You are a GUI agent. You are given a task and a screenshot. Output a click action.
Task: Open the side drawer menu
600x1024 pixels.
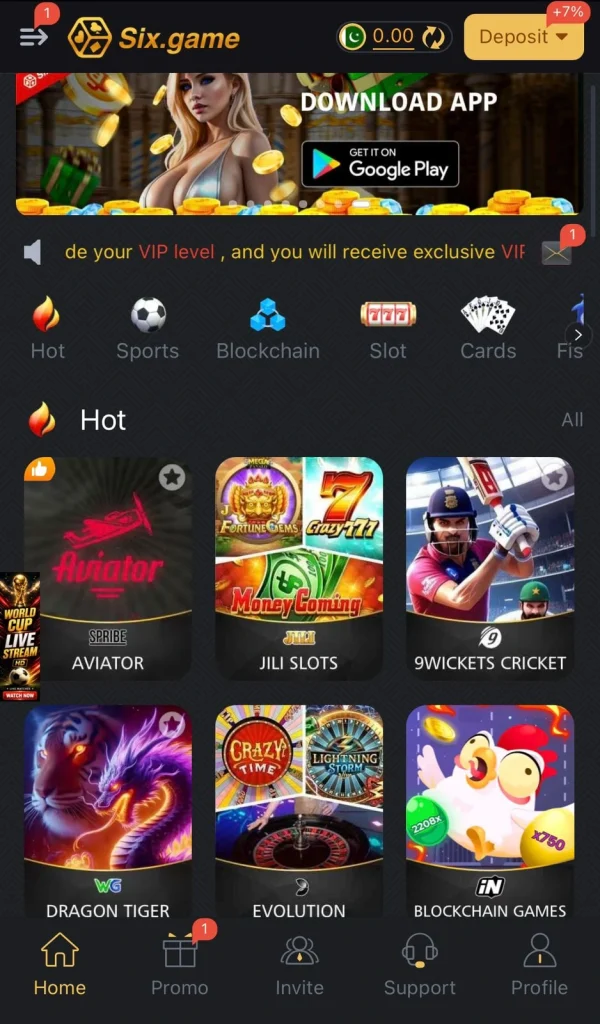coord(34,37)
